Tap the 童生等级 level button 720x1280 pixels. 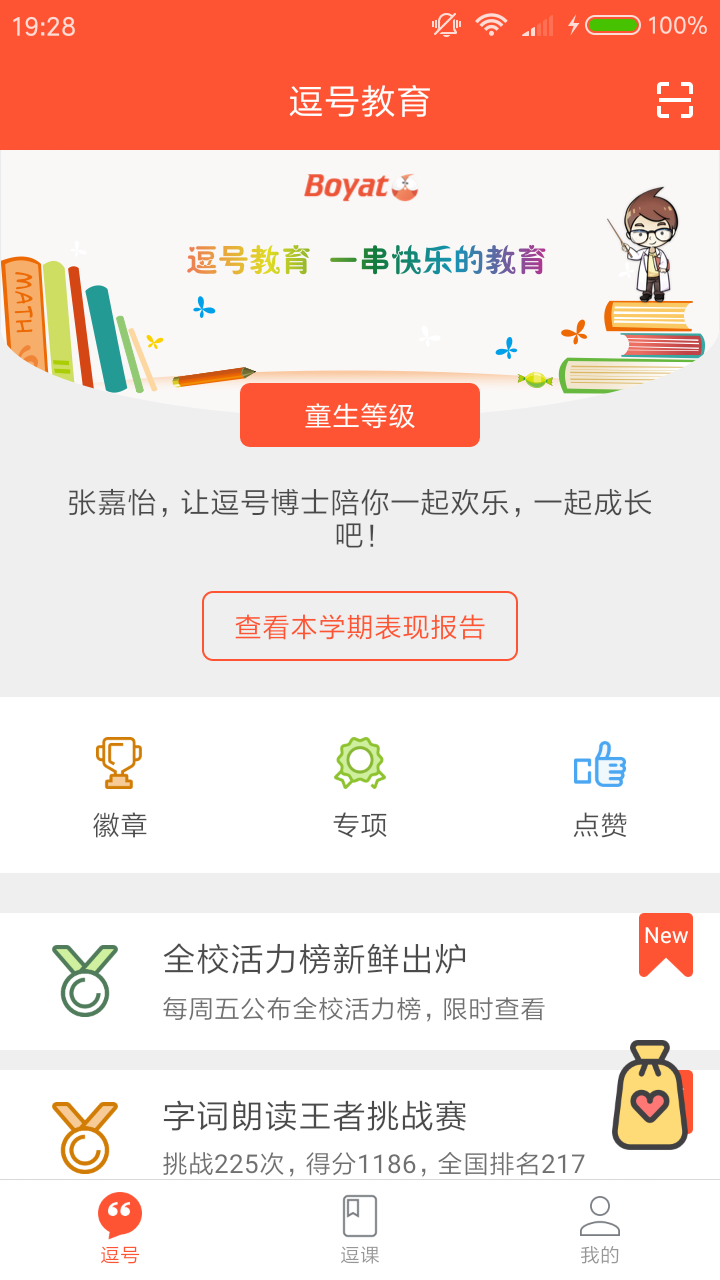coord(360,415)
